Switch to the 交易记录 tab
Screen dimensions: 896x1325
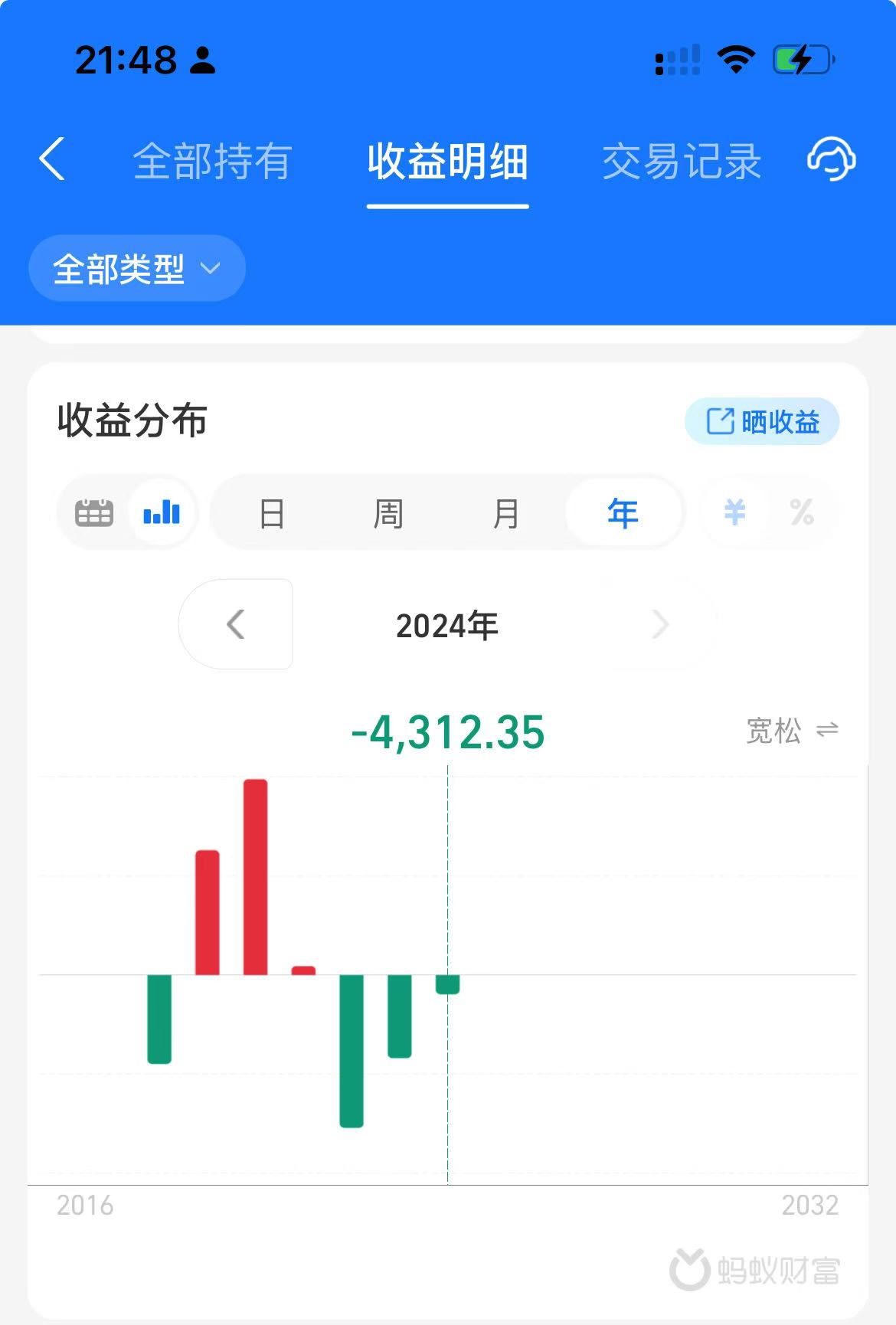point(682,162)
